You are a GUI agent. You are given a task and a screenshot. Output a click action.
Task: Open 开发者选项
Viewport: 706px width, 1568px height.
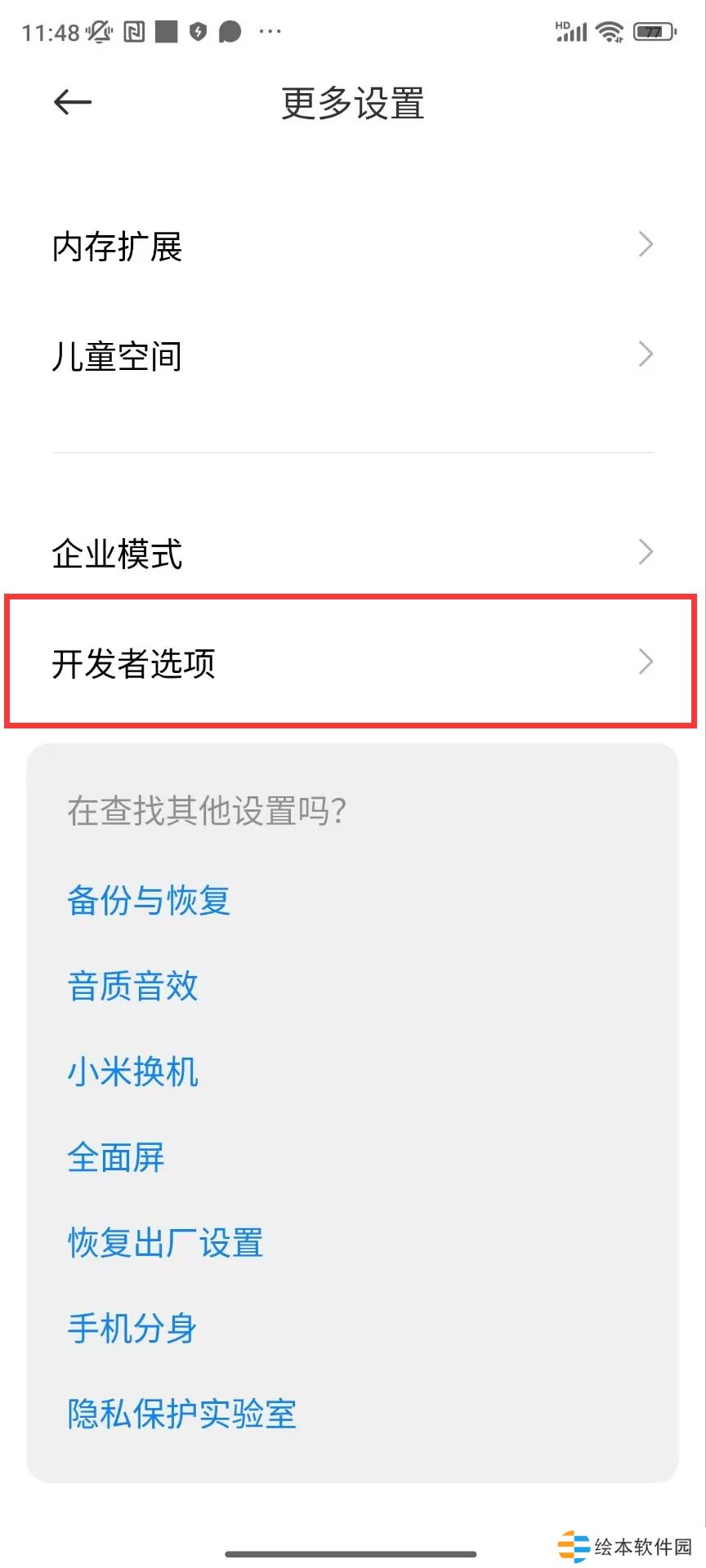(351, 662)
